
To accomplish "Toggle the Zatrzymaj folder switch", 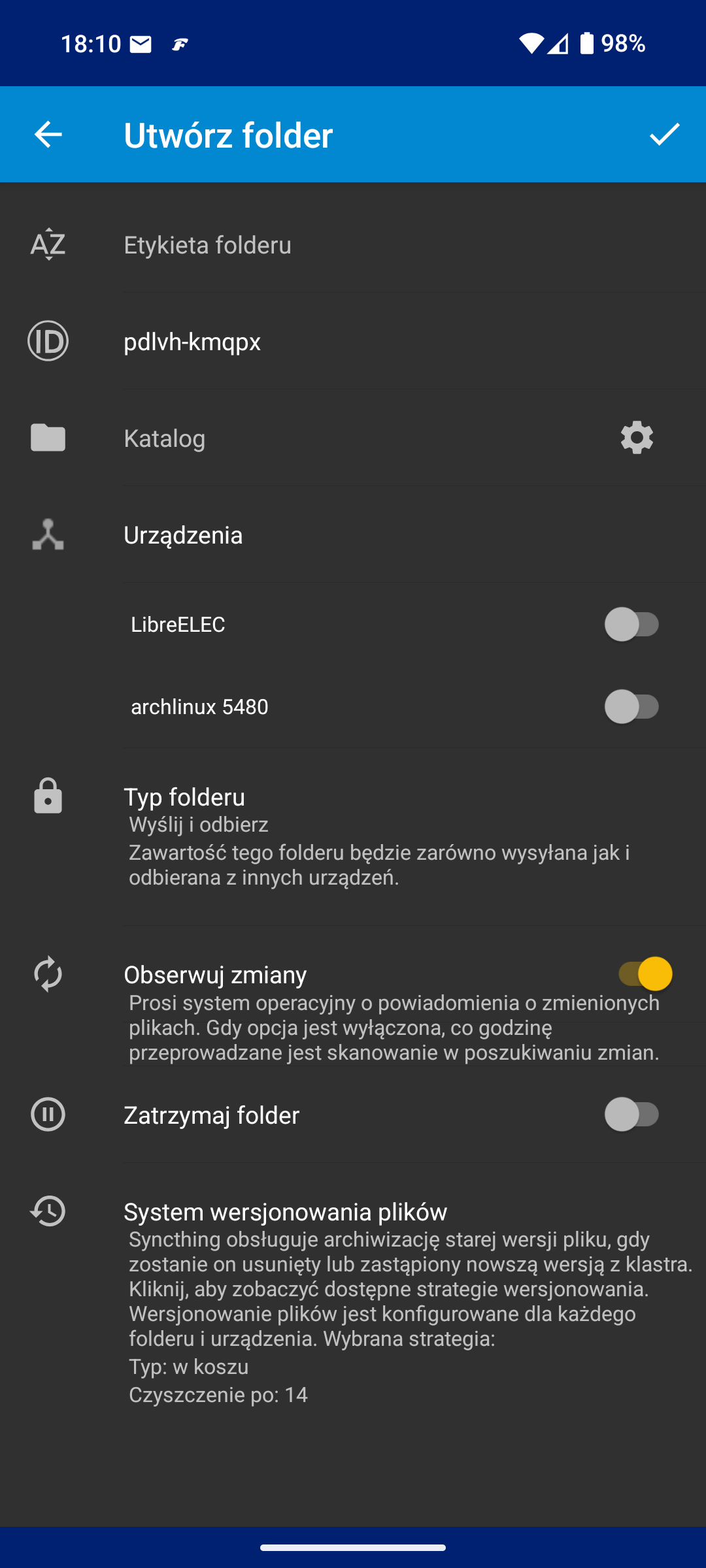I will (x=631, y=1115).
